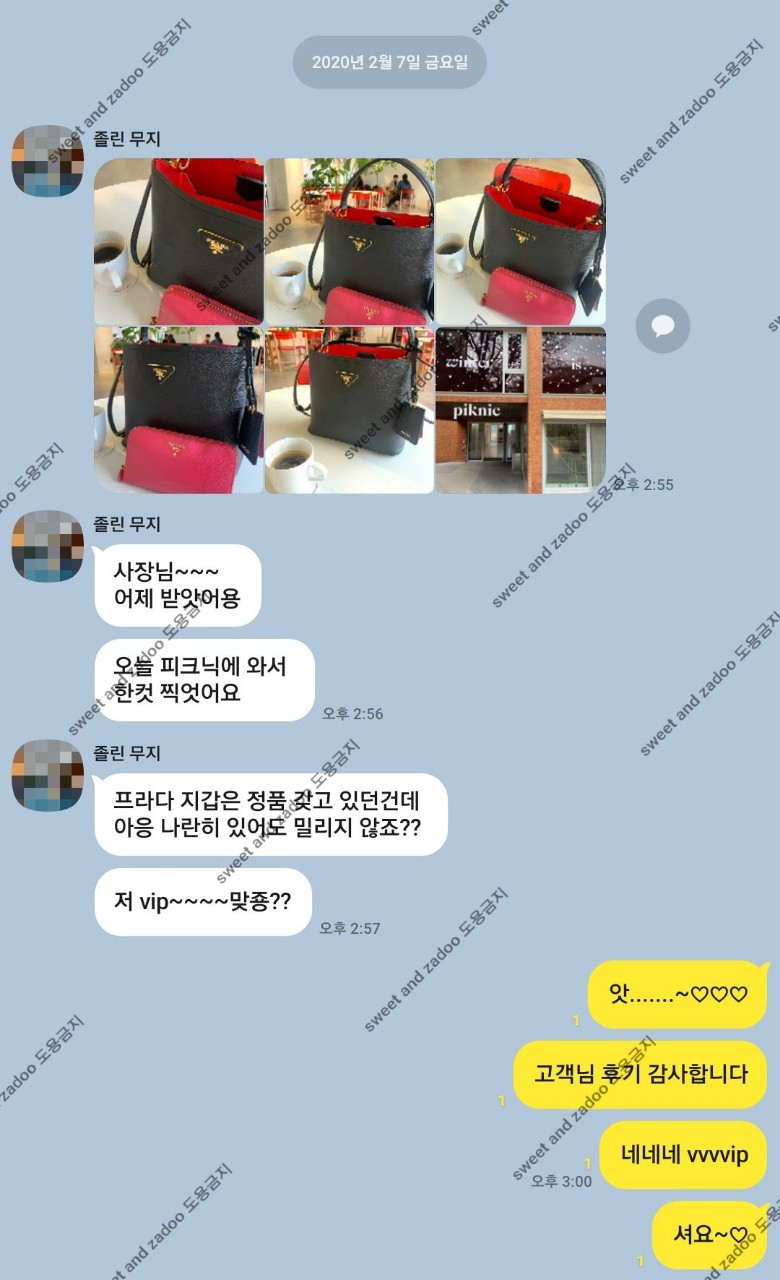
Task: Open the photo with people in the background
Action: (349, 241)
